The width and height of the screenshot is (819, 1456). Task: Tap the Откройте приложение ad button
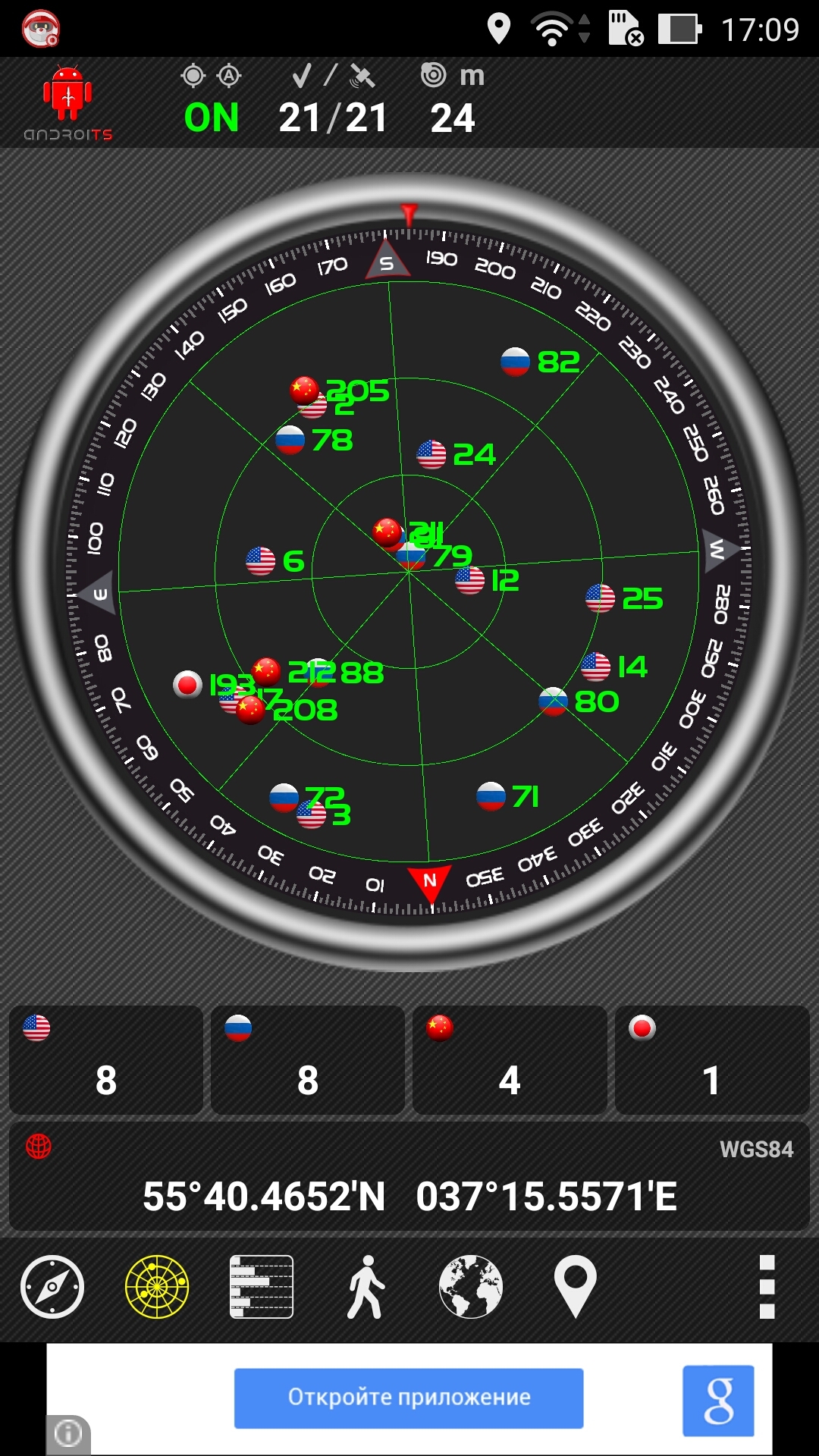click(x=409, y=1398)
